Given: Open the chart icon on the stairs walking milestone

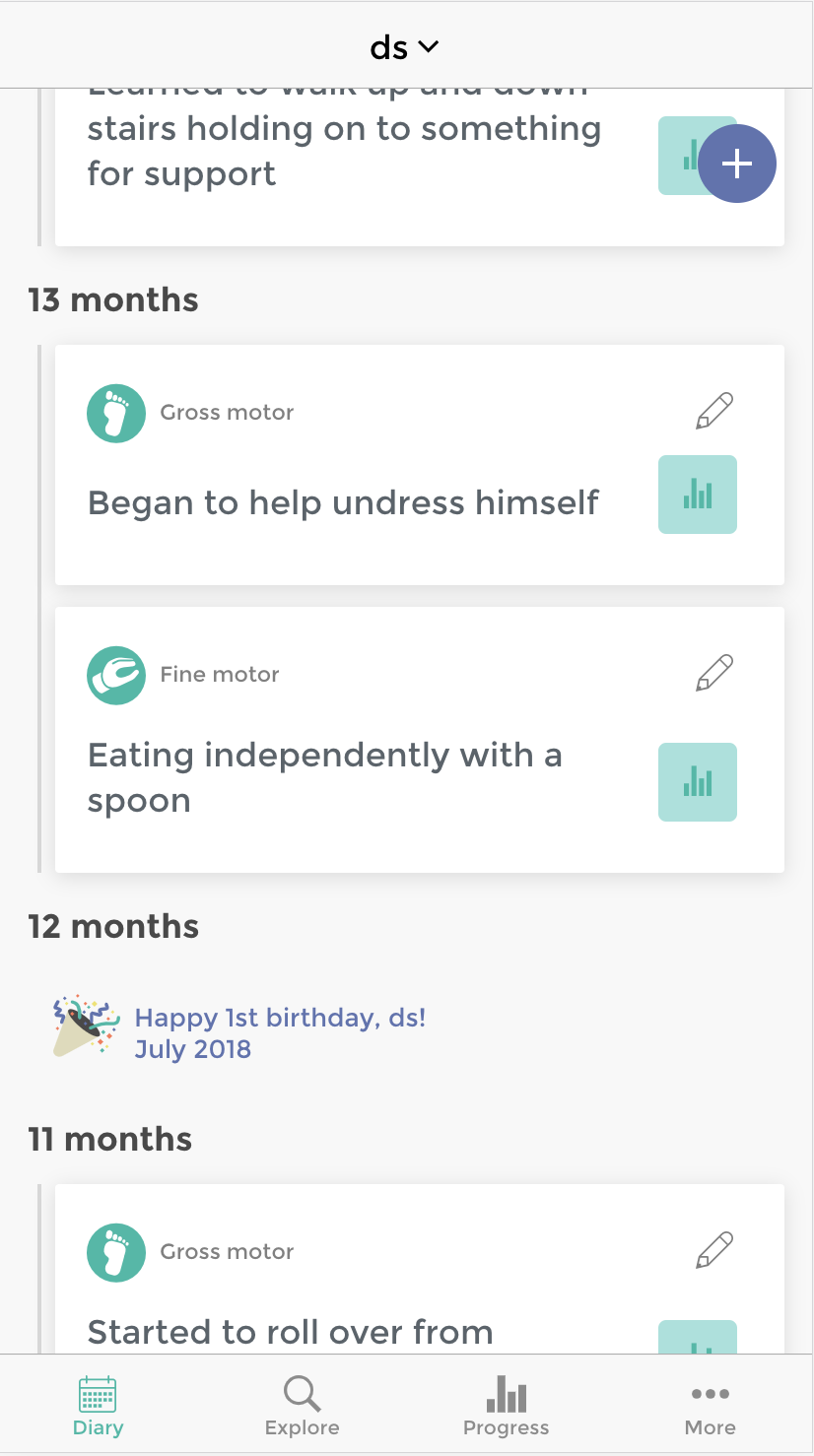Looking at the screenshot, I should pyautogui.click(x=690, y=156).
